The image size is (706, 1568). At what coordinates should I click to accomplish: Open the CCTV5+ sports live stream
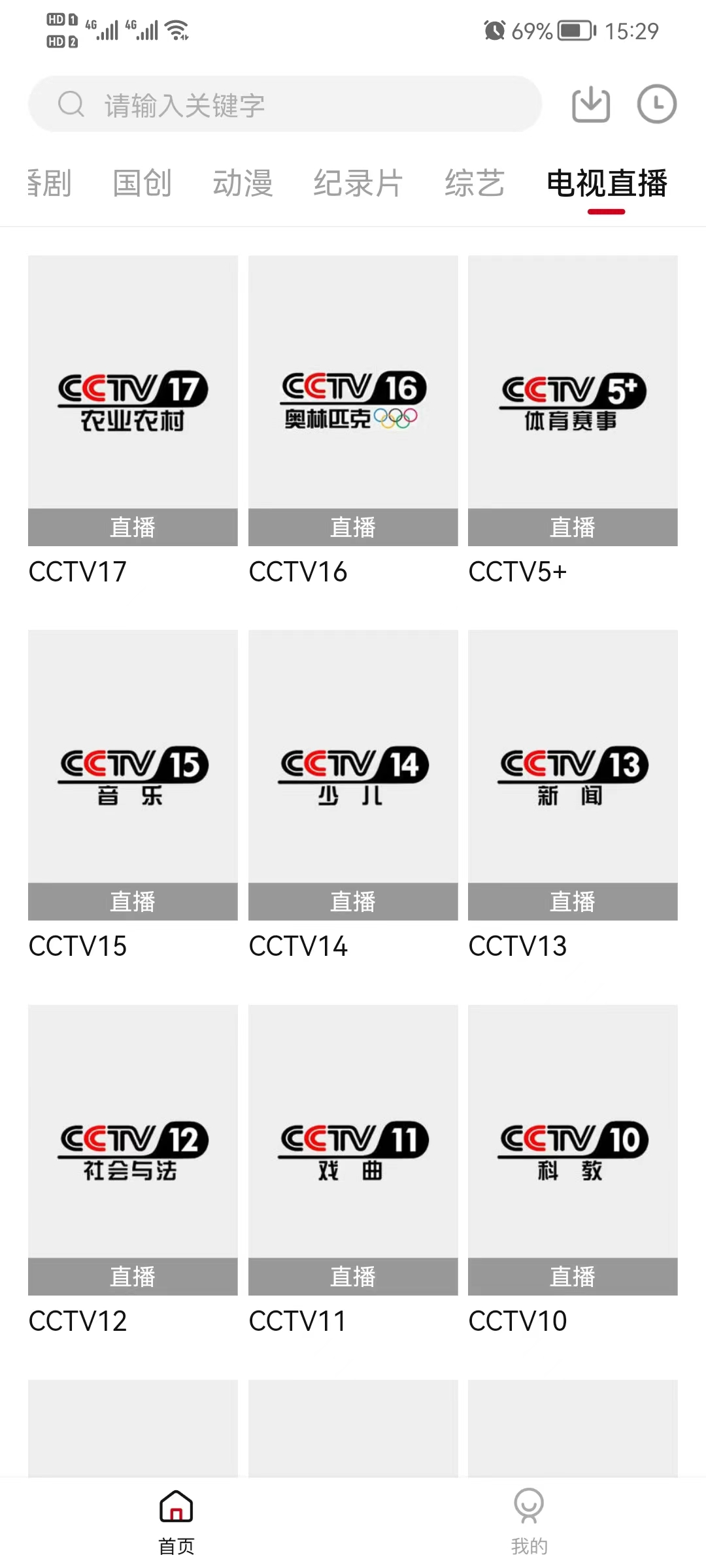(573, 400)
